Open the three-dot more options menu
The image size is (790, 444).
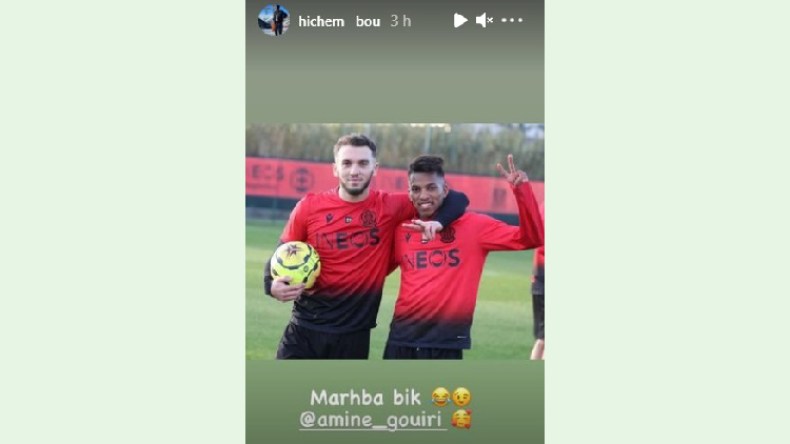click(x=512, y=20)
